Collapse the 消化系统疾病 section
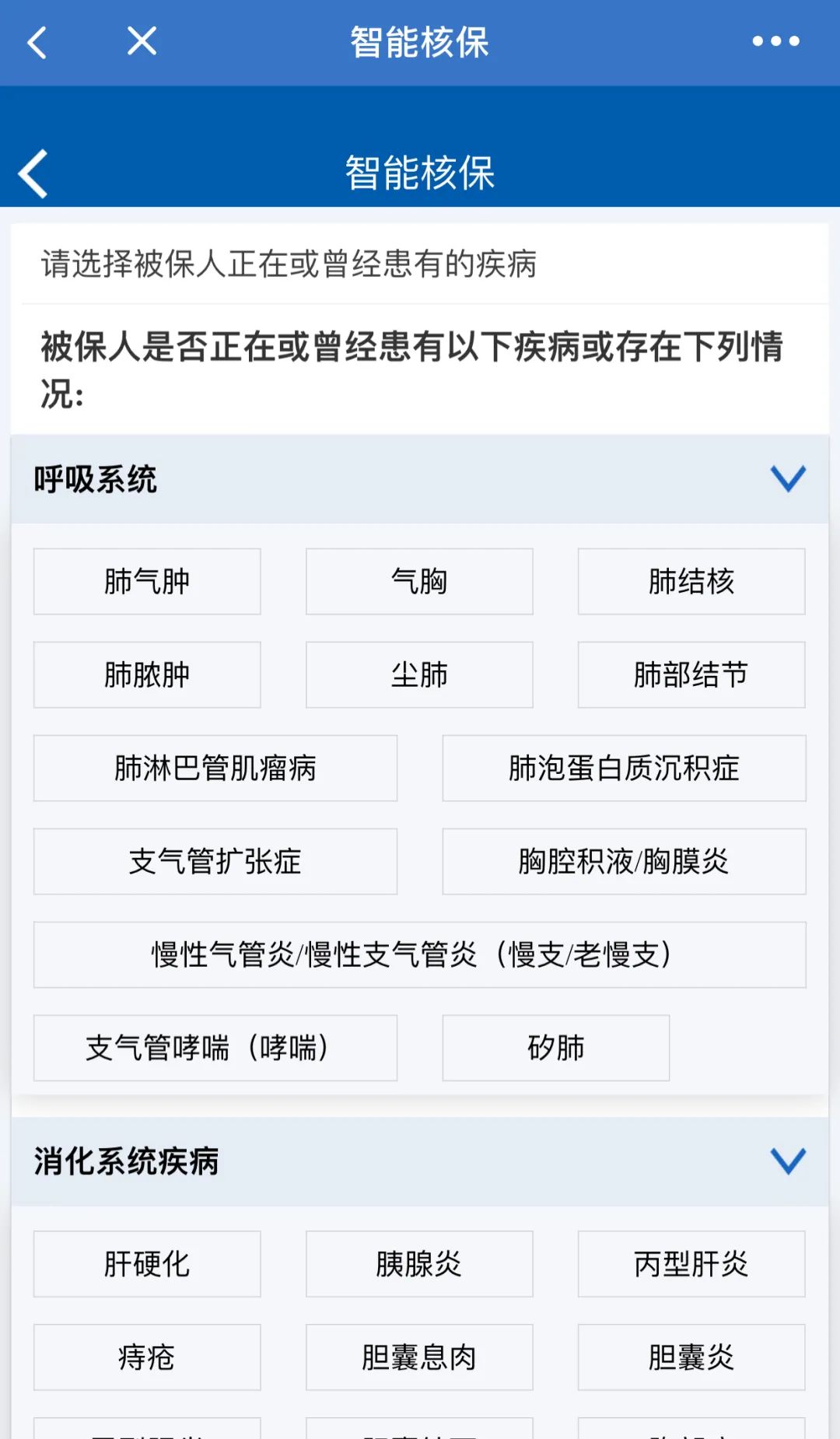 pyautogui.click(x=787, y=1161)
